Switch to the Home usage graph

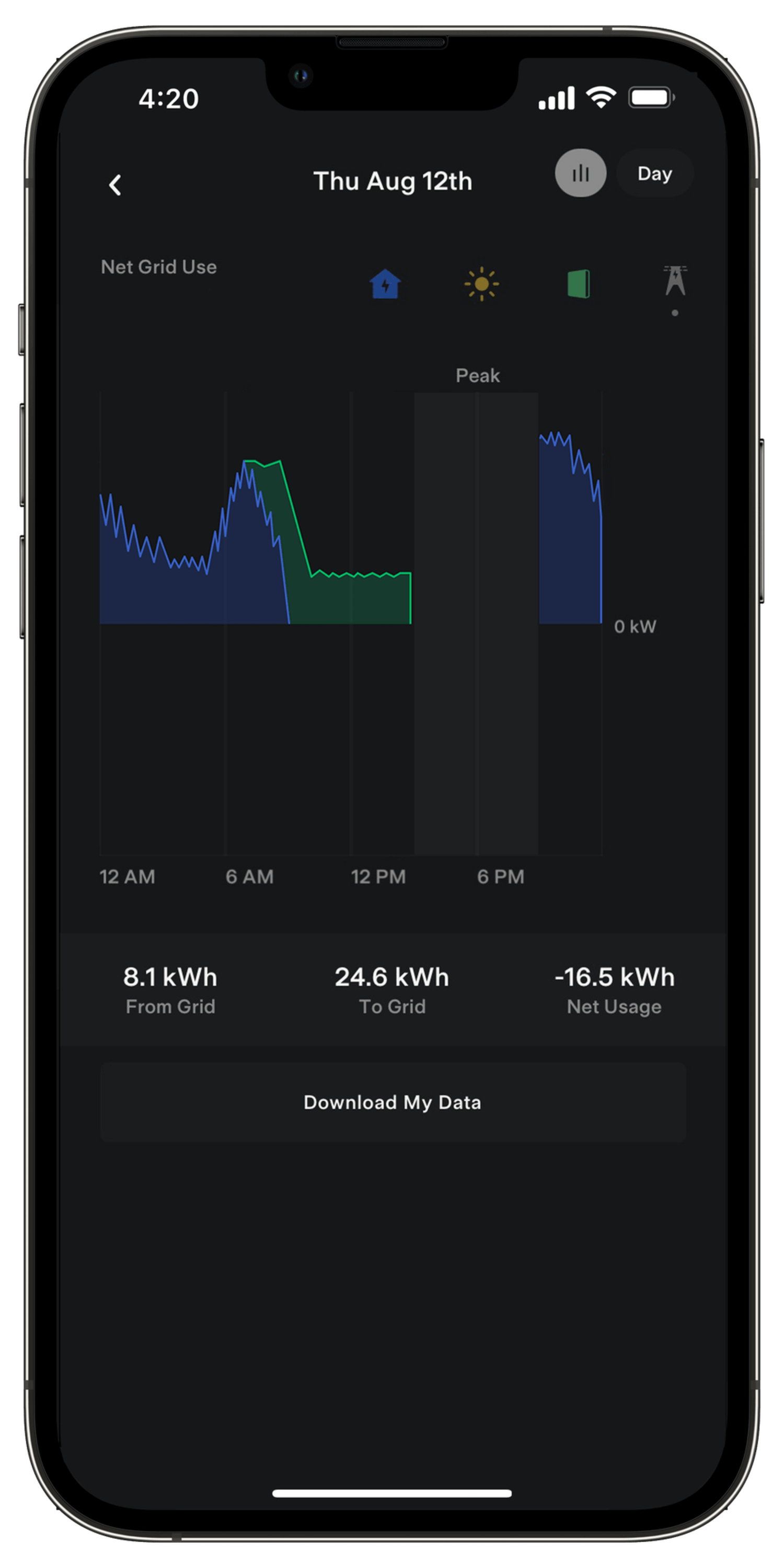tap(385, 284)
